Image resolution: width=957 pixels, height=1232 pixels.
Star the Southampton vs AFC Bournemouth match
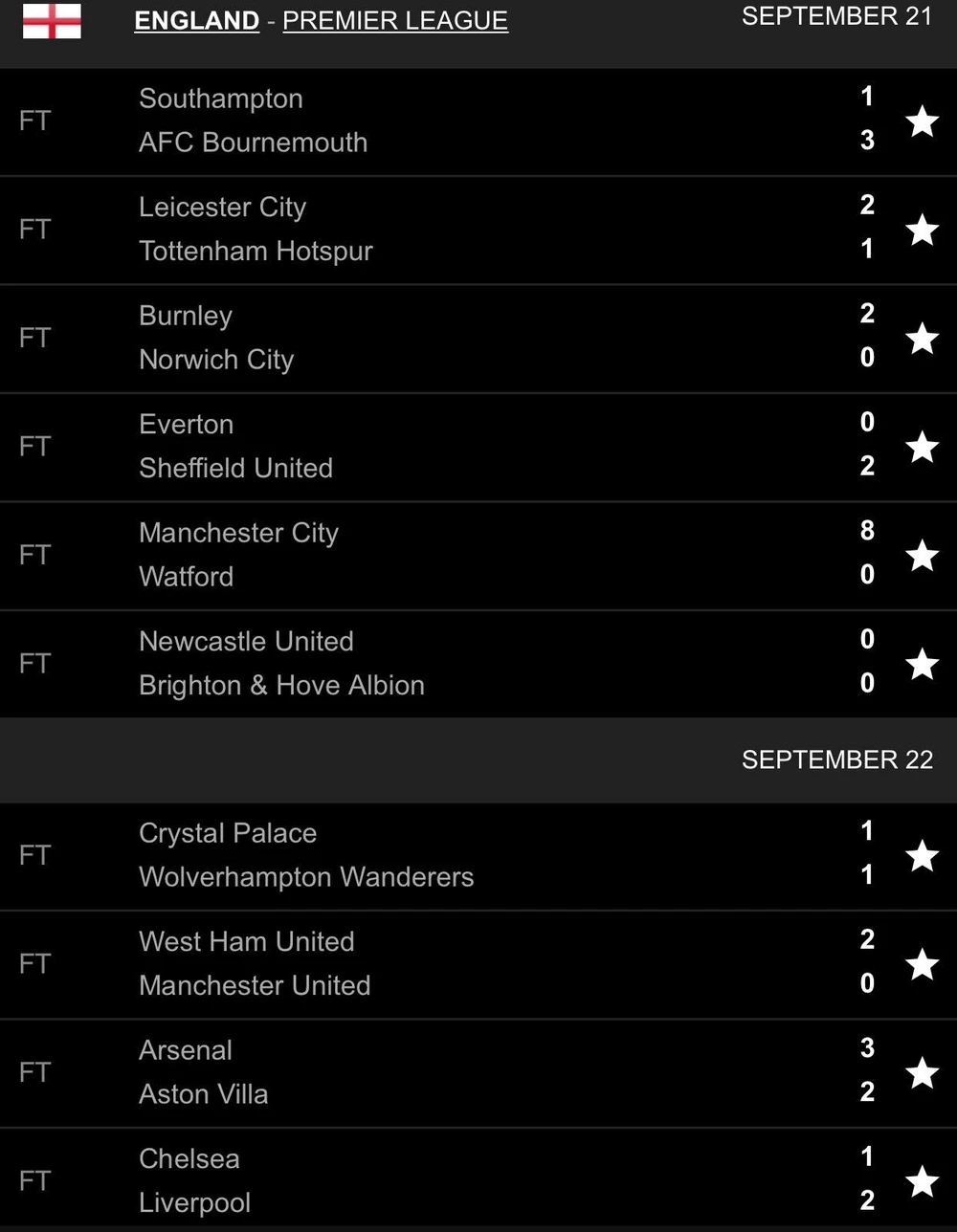point(922,121)
